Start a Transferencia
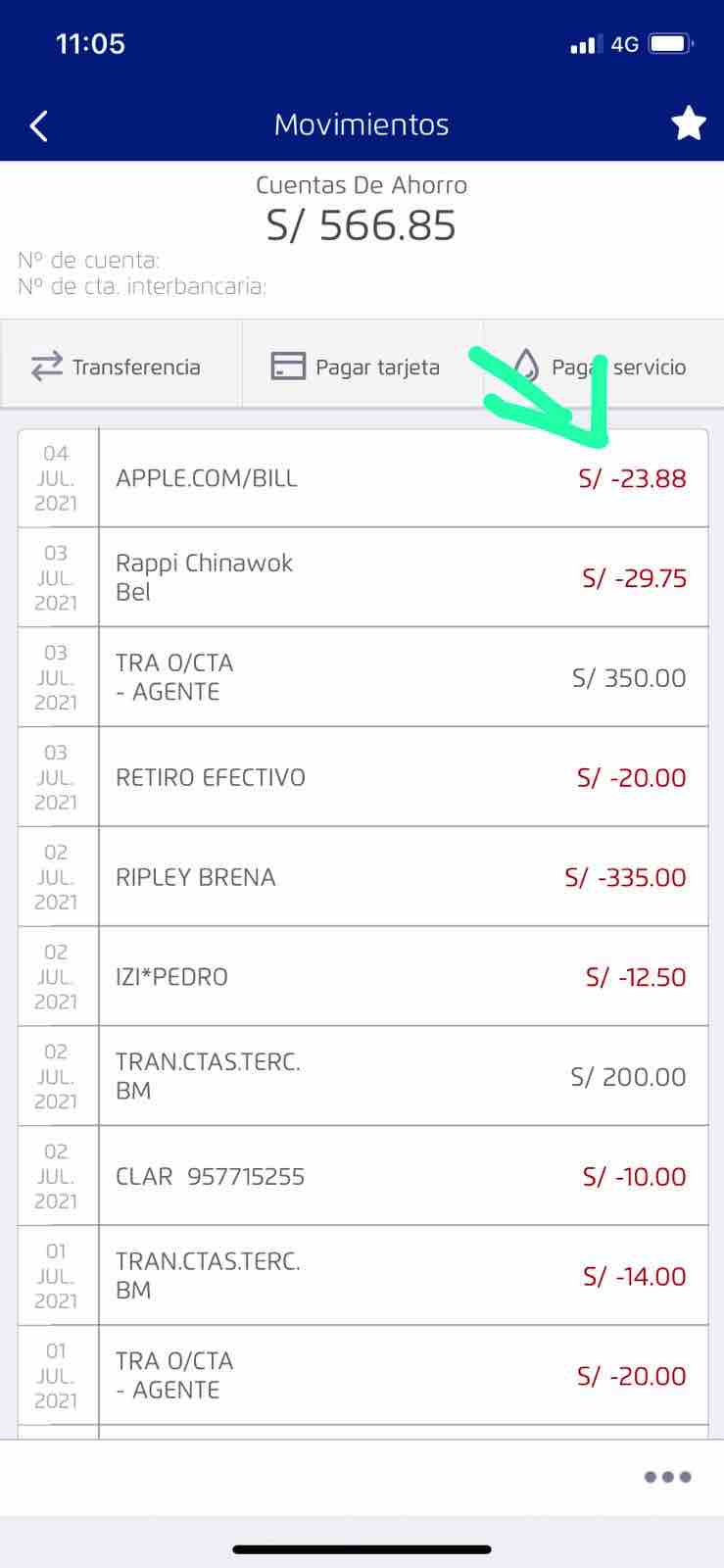Viewport: 724px width, 1568px height. pos(117,367)
